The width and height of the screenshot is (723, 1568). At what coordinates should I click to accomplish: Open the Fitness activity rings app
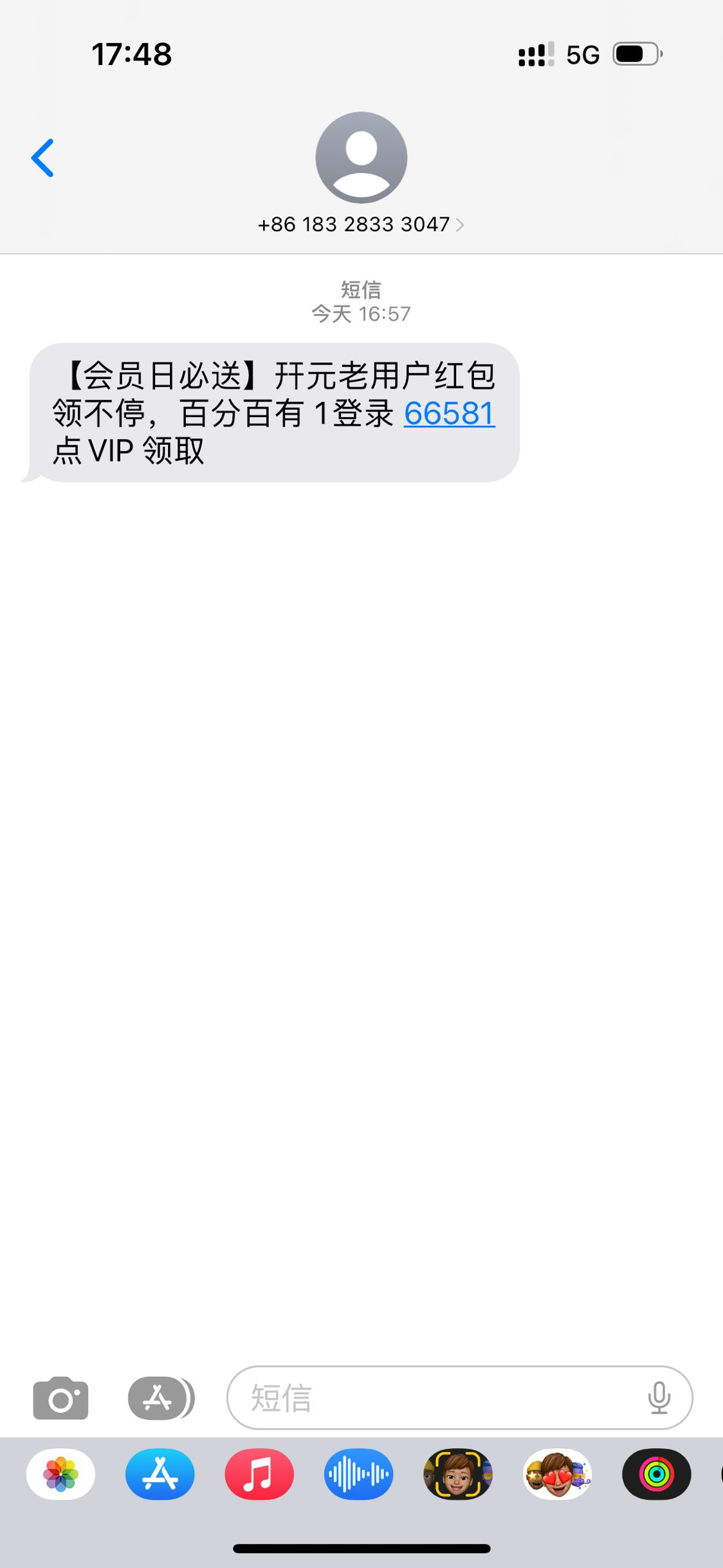click(x=656, y=1474)
